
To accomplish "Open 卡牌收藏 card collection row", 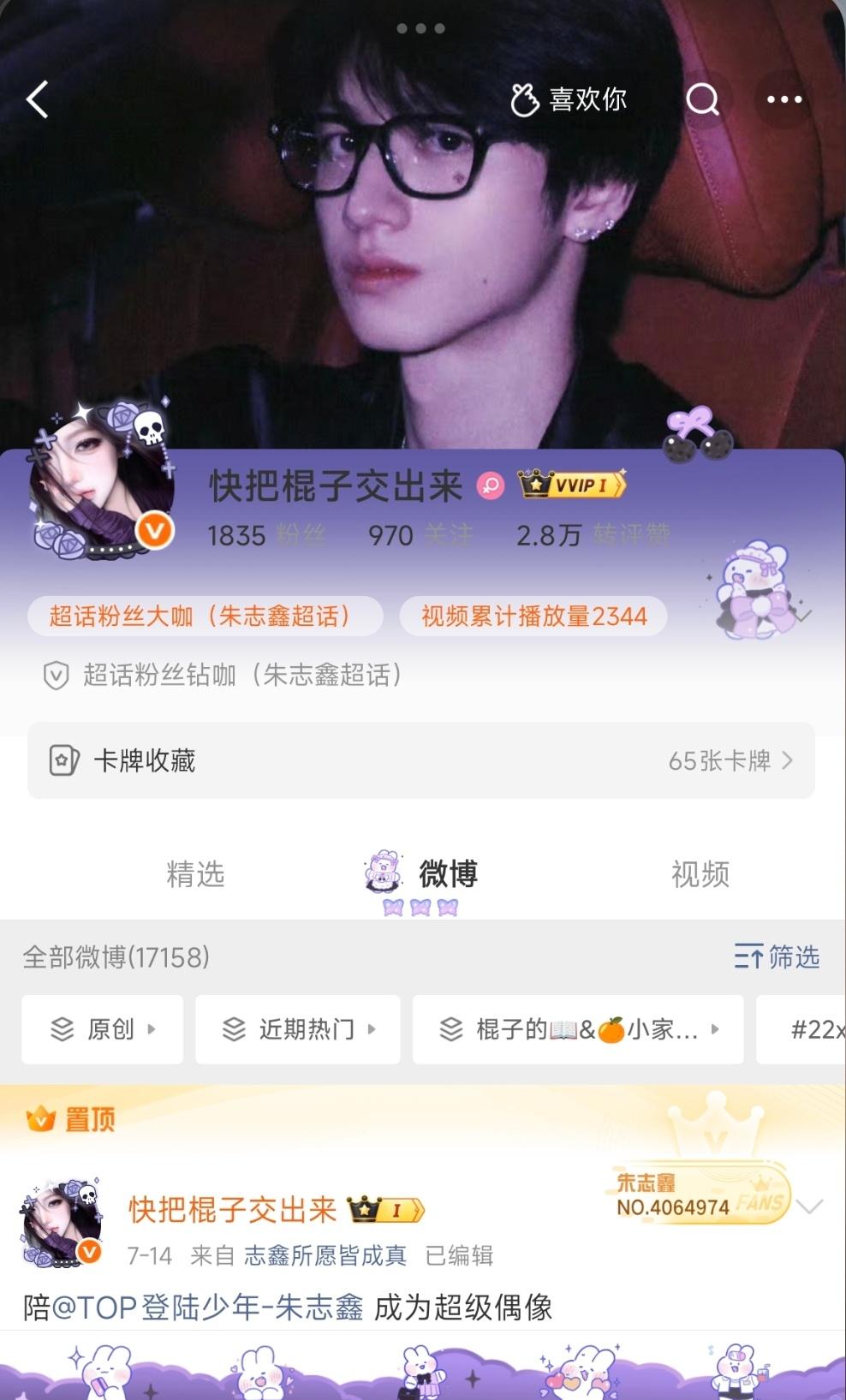I will click(x=420, y=760).
